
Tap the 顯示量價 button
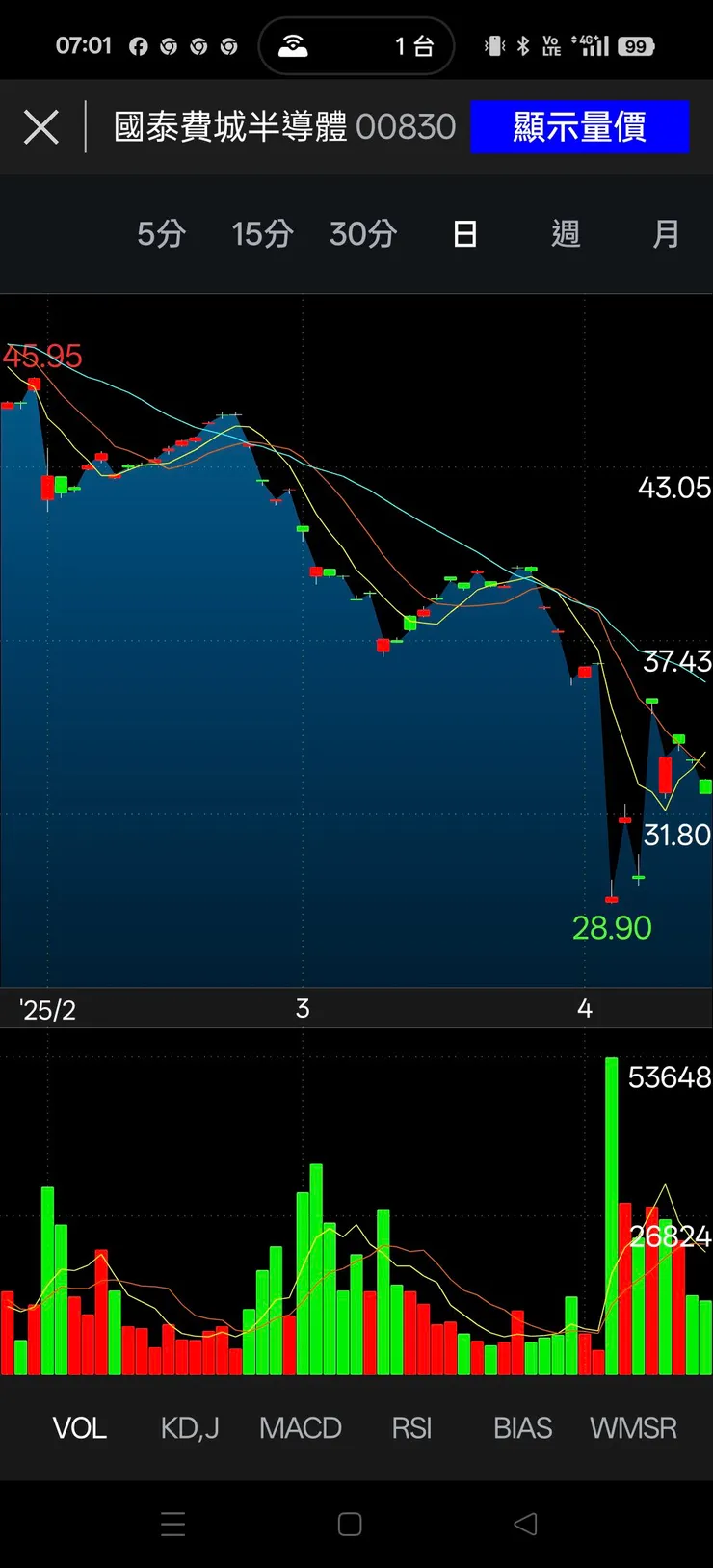click(579, 127)
